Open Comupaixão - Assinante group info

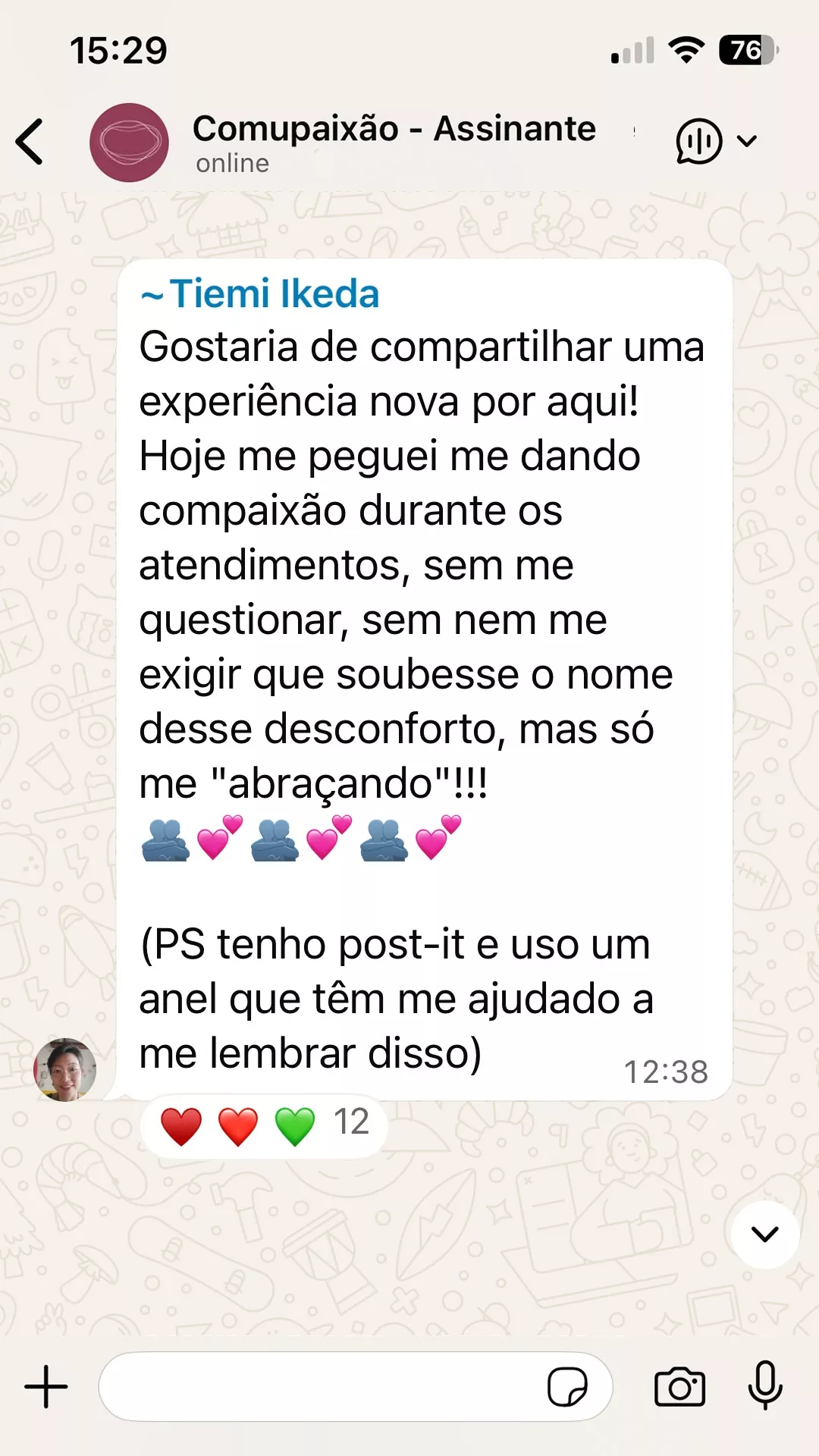click(x=394, y=141)
